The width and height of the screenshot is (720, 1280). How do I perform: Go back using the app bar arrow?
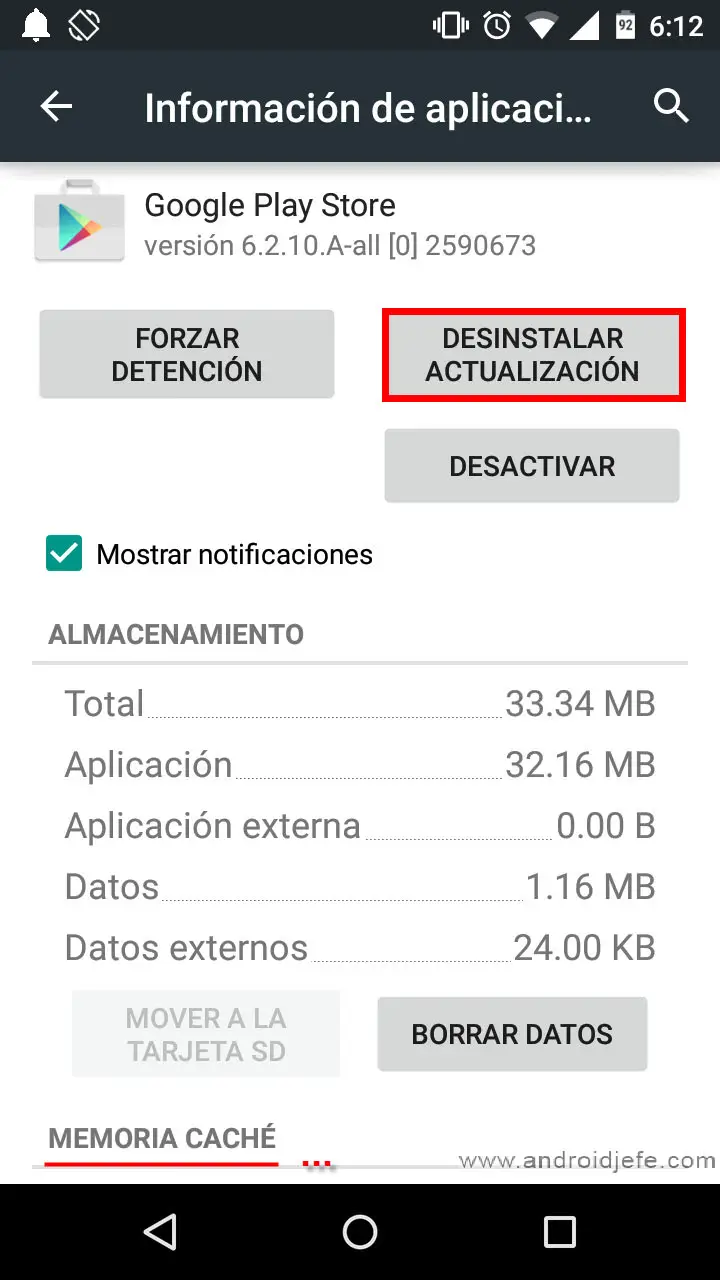pyautogui.click(x=57, y=107)
